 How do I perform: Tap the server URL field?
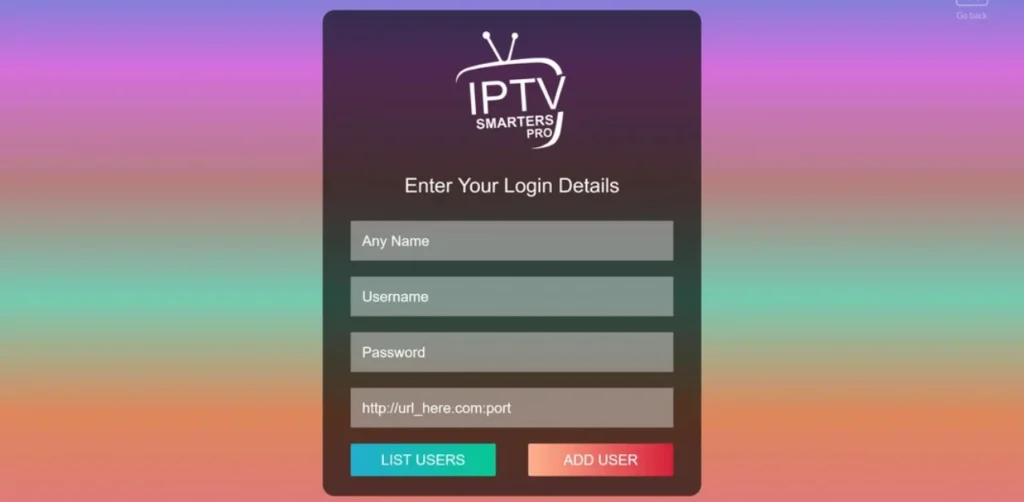(x=511, y=408)
